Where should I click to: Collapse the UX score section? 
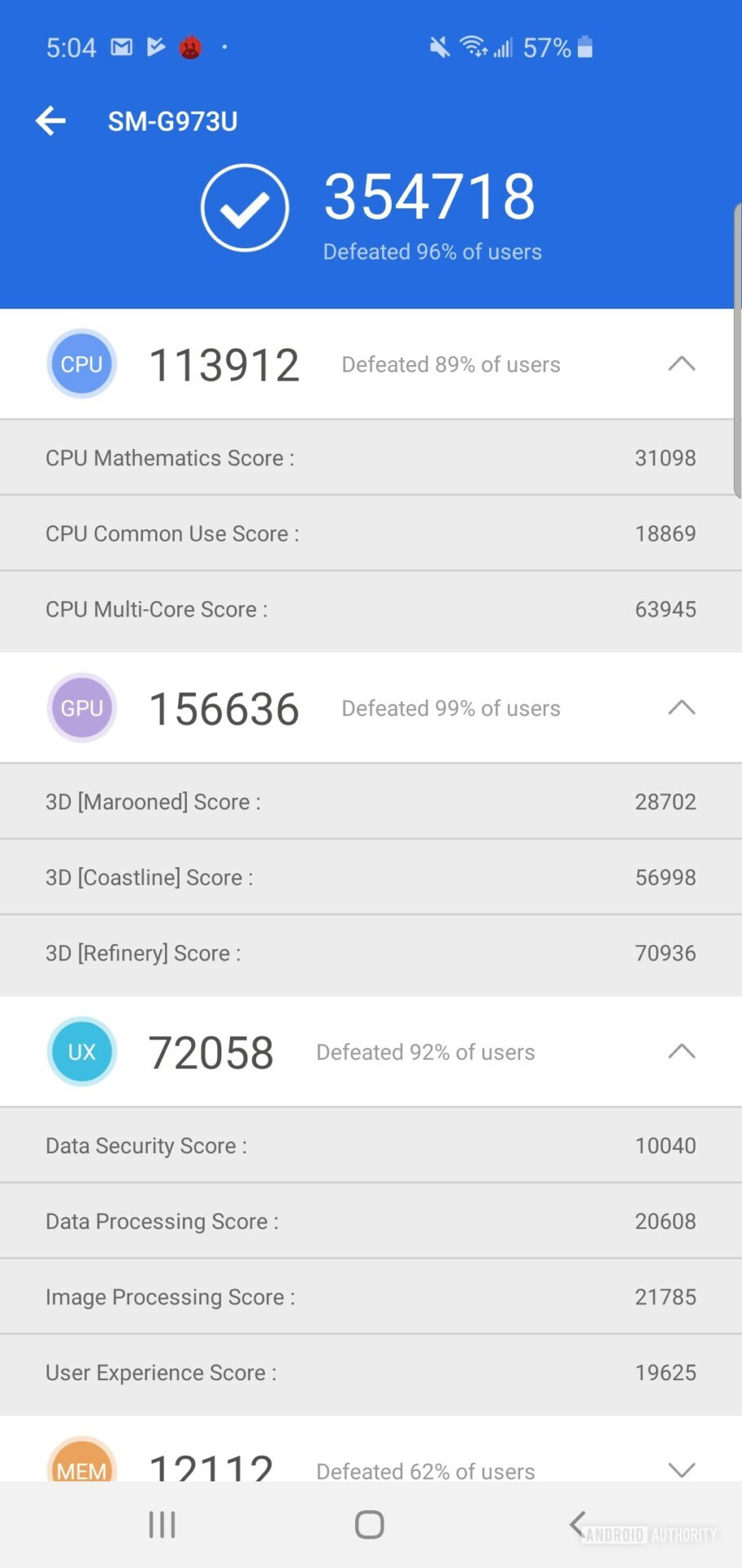[x=682, y=1052]
